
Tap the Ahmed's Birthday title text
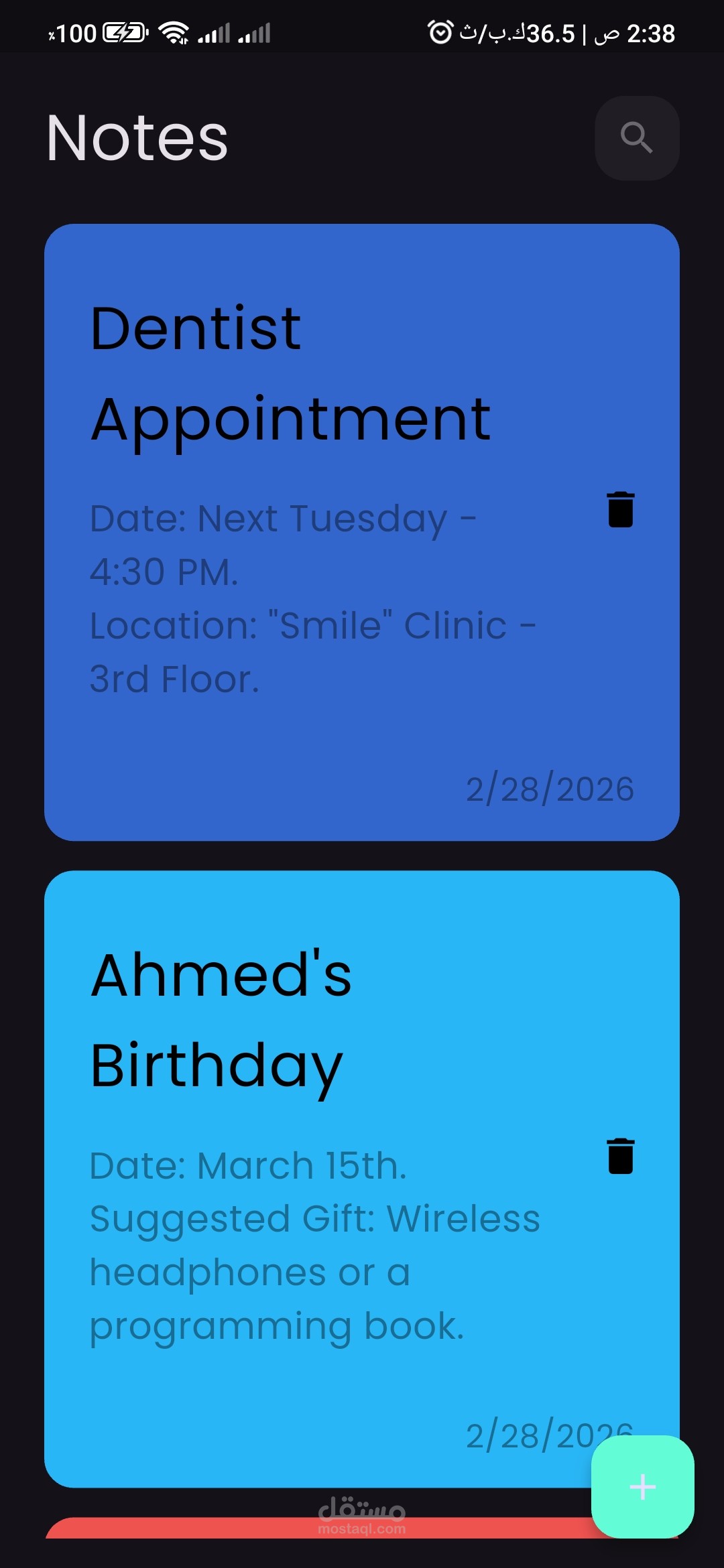221,1019
